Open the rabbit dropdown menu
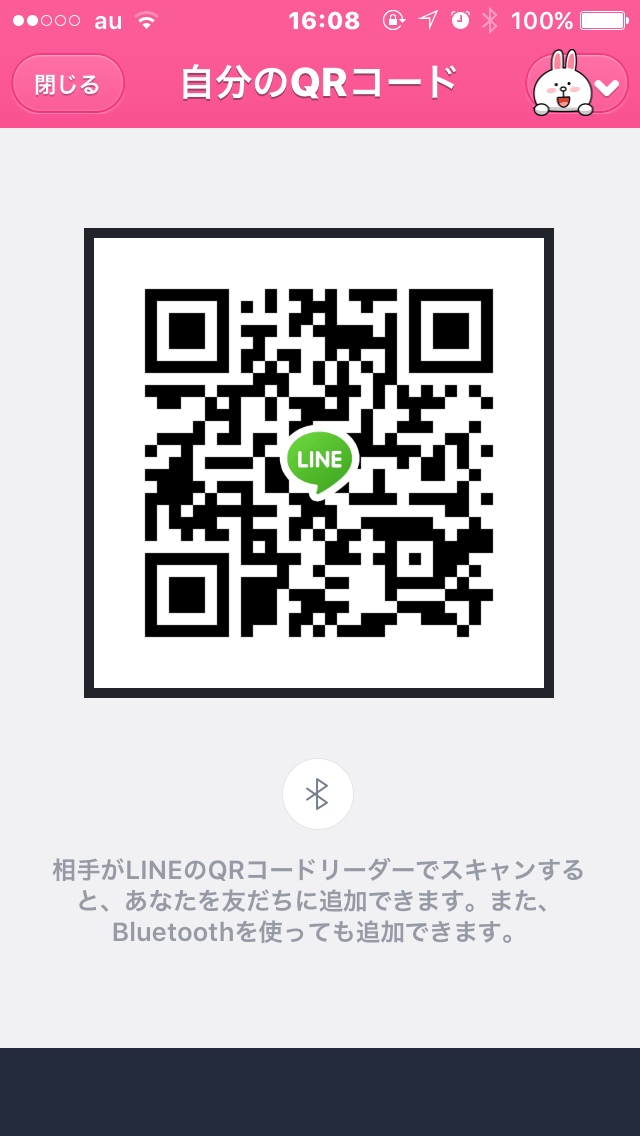 coord(578,84)
